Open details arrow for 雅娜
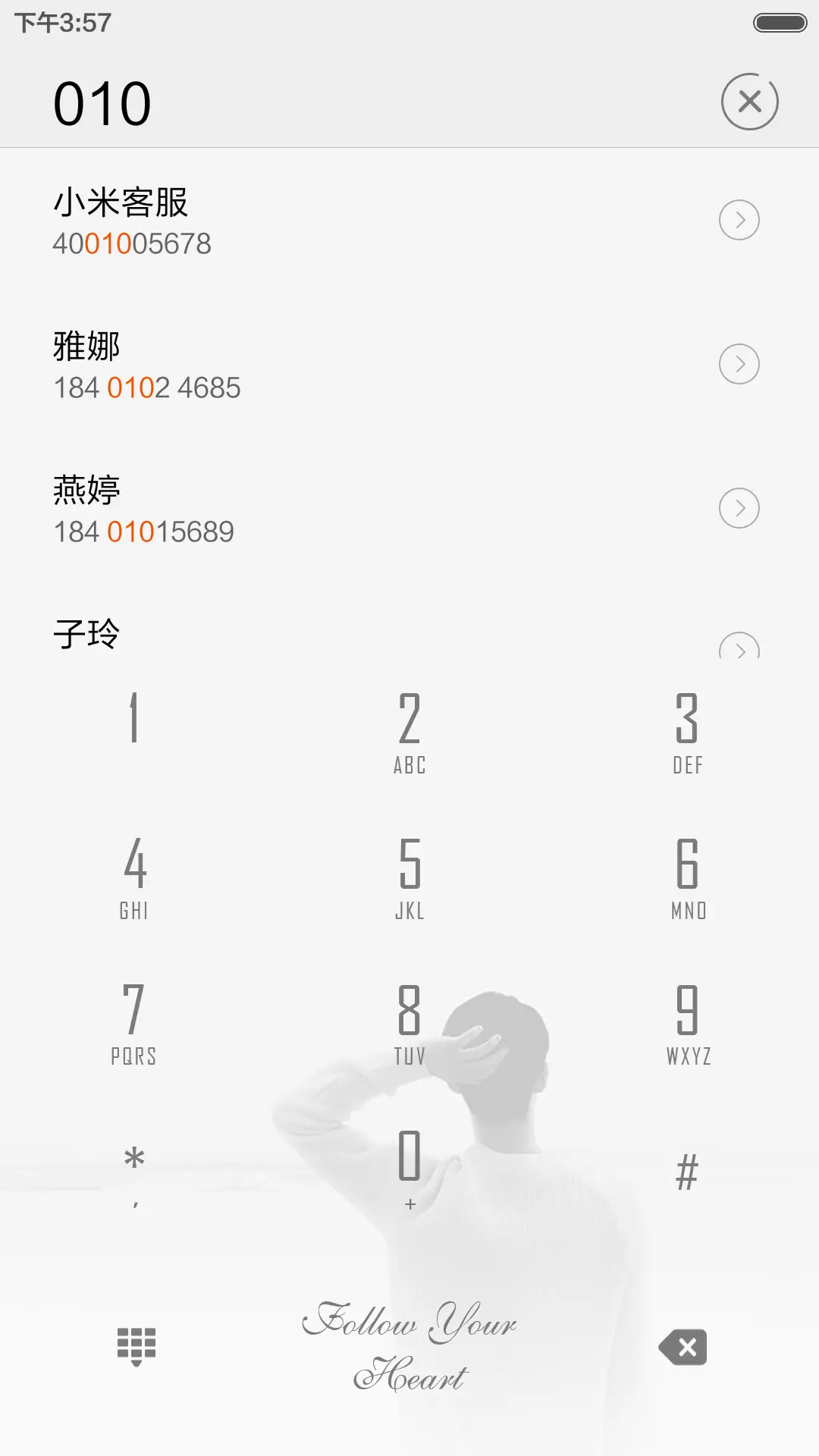Image resolution: width=819 pixels, height=1456 pixels. click(x=739, y=364)
